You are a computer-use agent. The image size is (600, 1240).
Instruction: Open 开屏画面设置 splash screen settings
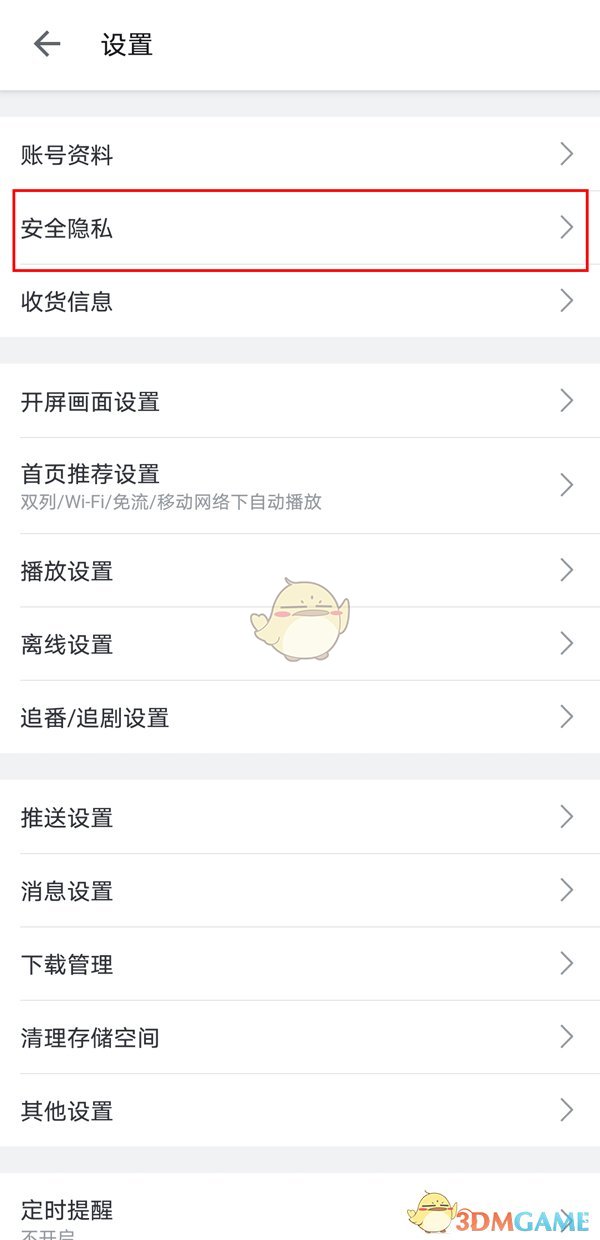300,402
